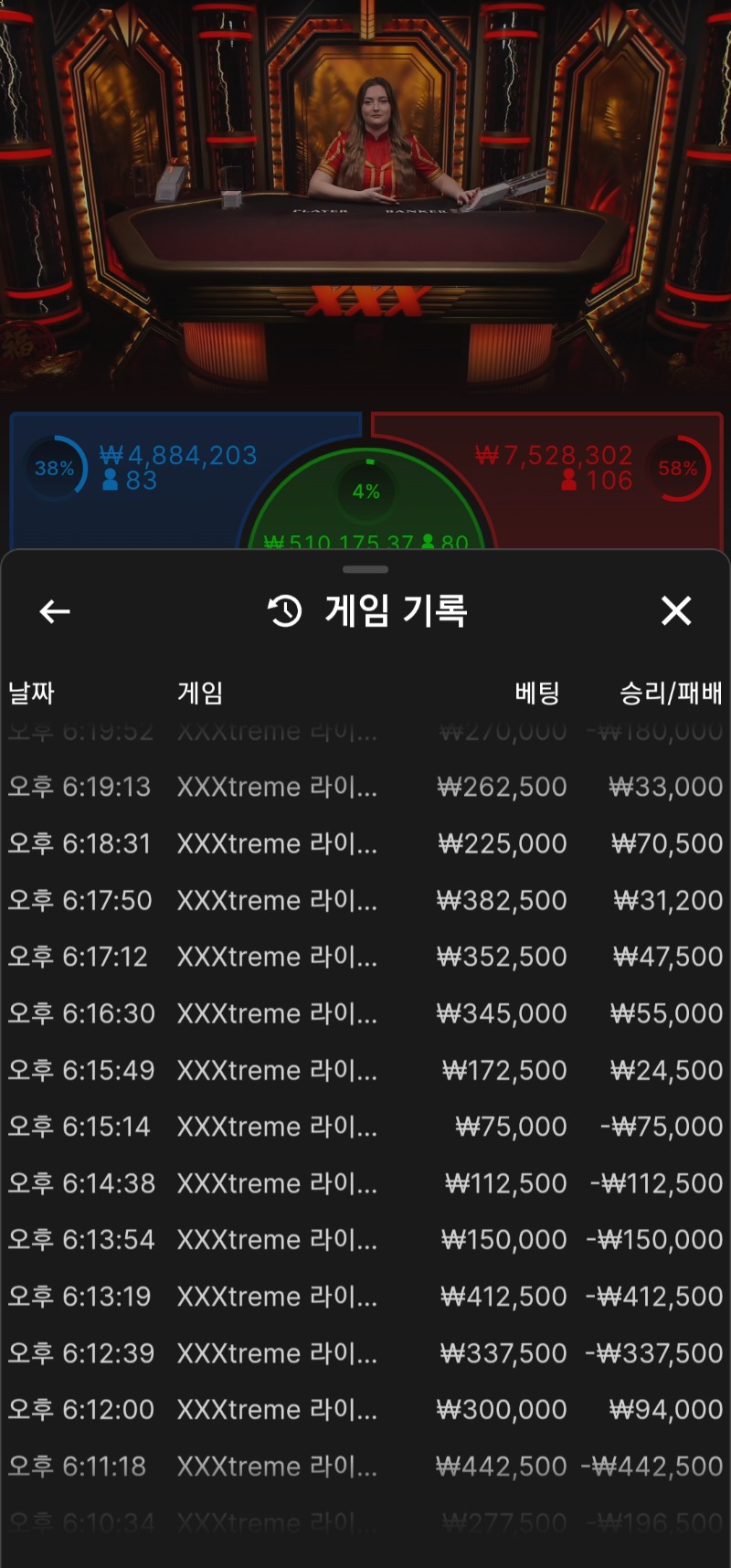View details of the 오후 6:17:50 round
The image size is (731, 1568).
[365, 900]
